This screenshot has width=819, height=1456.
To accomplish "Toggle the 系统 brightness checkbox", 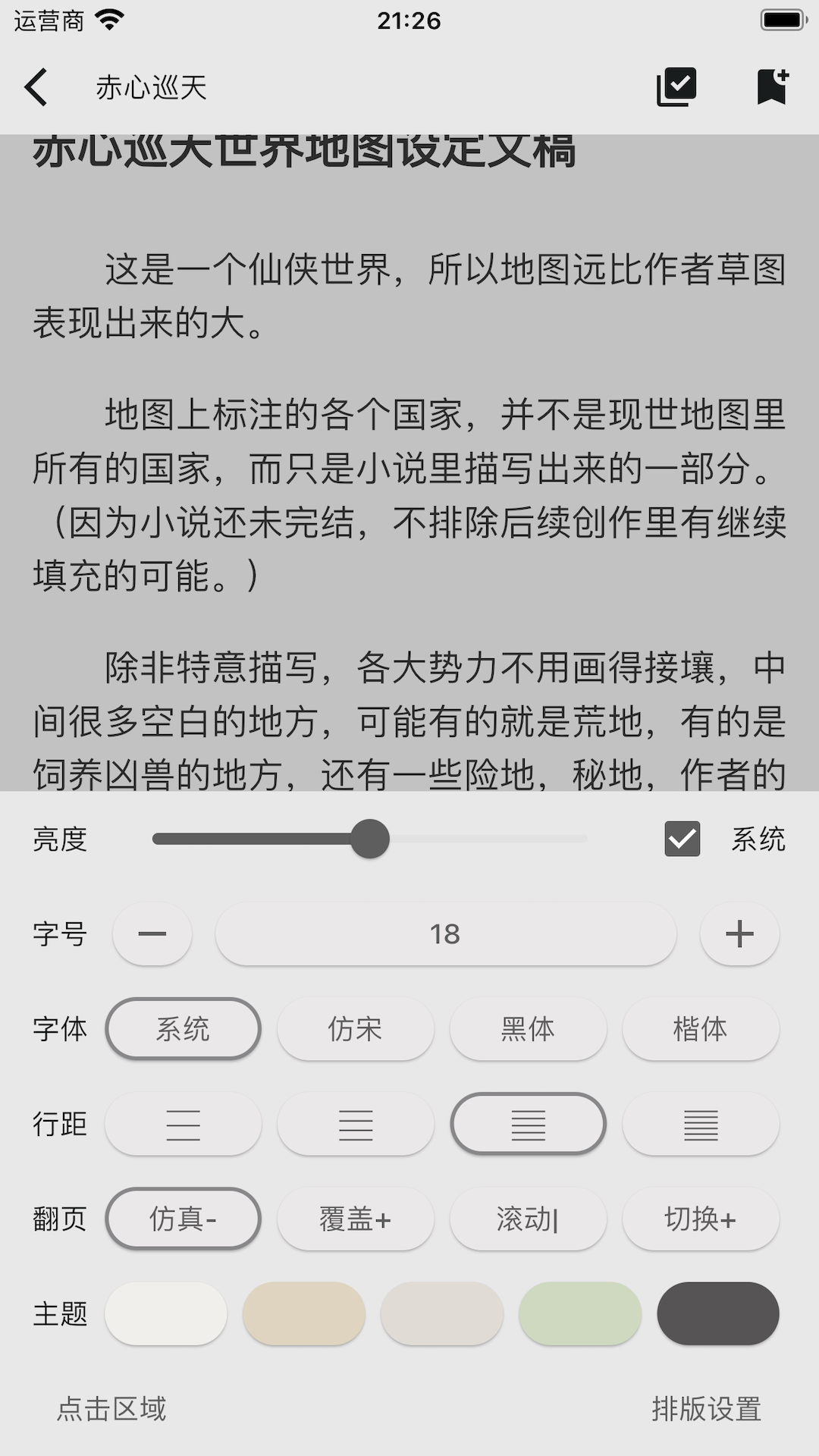I will 681,839.
